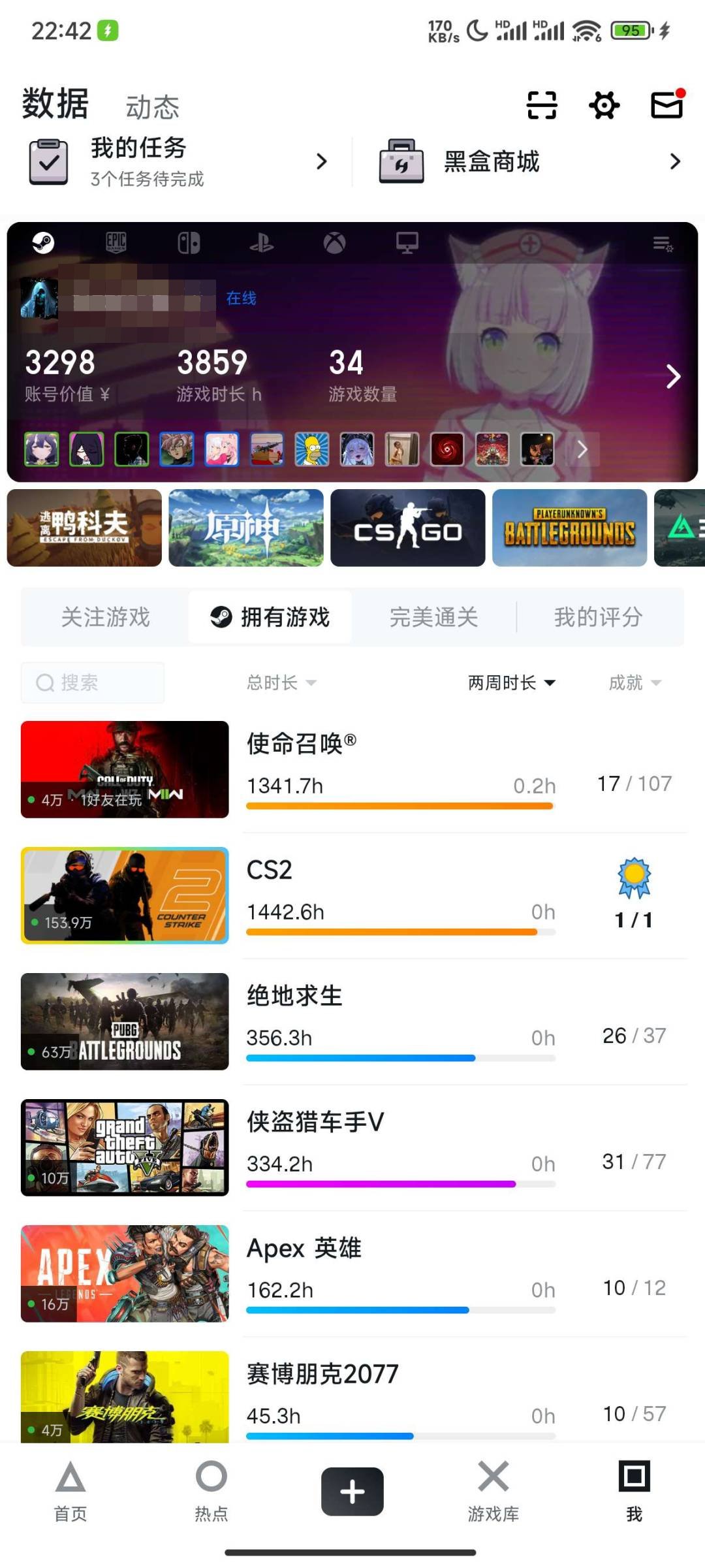The height and width of the screenshot is (1568, 705).
Task: Switch to the 动态 tab
Action: coord(152,108)
